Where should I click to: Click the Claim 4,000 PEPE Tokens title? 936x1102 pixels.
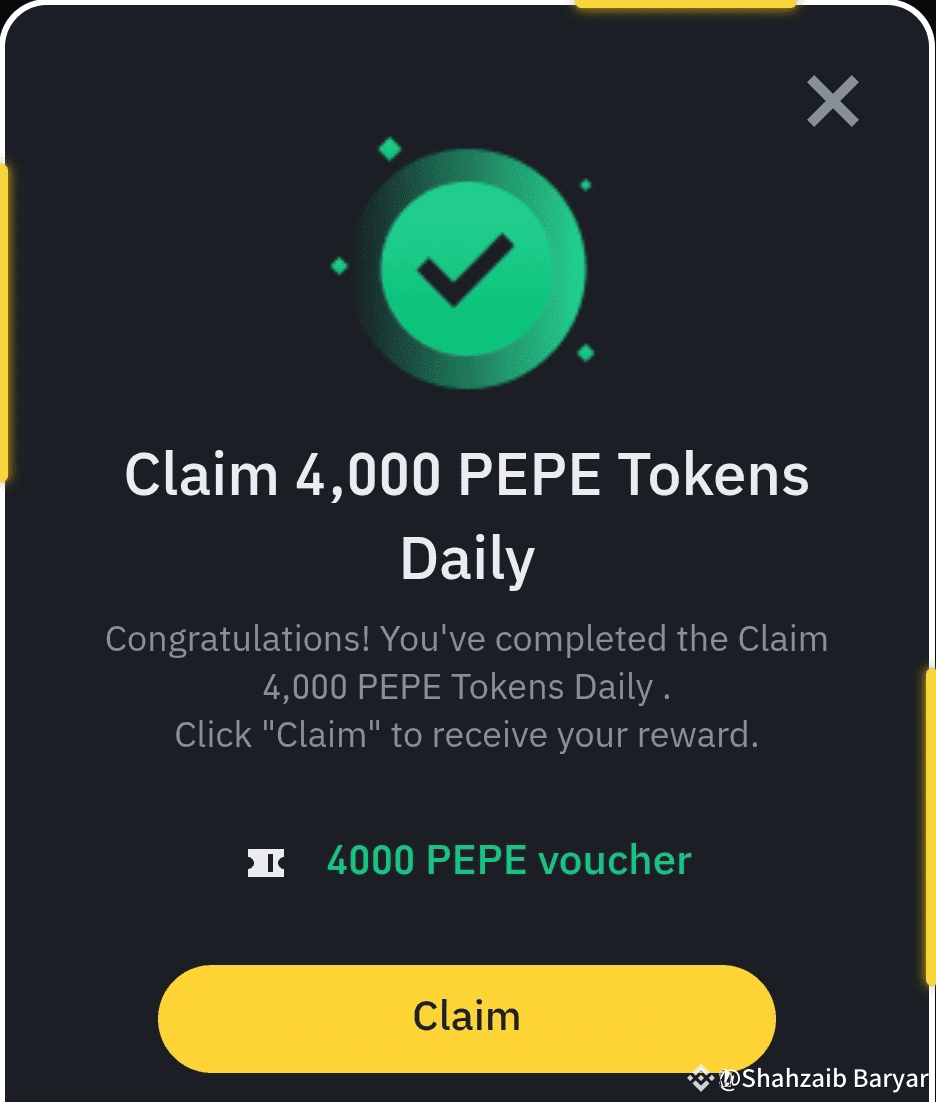point(466,515)
